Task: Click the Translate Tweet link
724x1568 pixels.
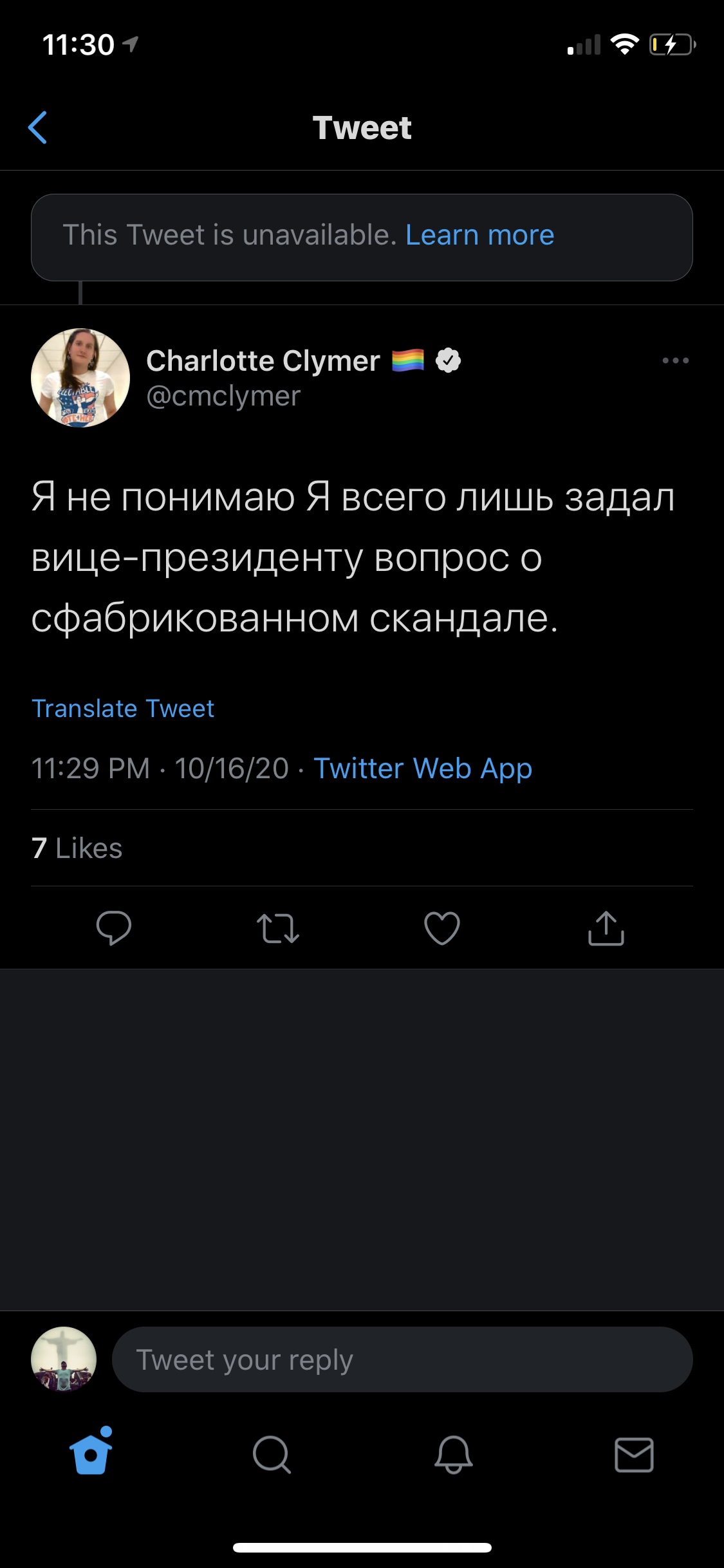Action: pyautogui.click(x=123, y=708)
